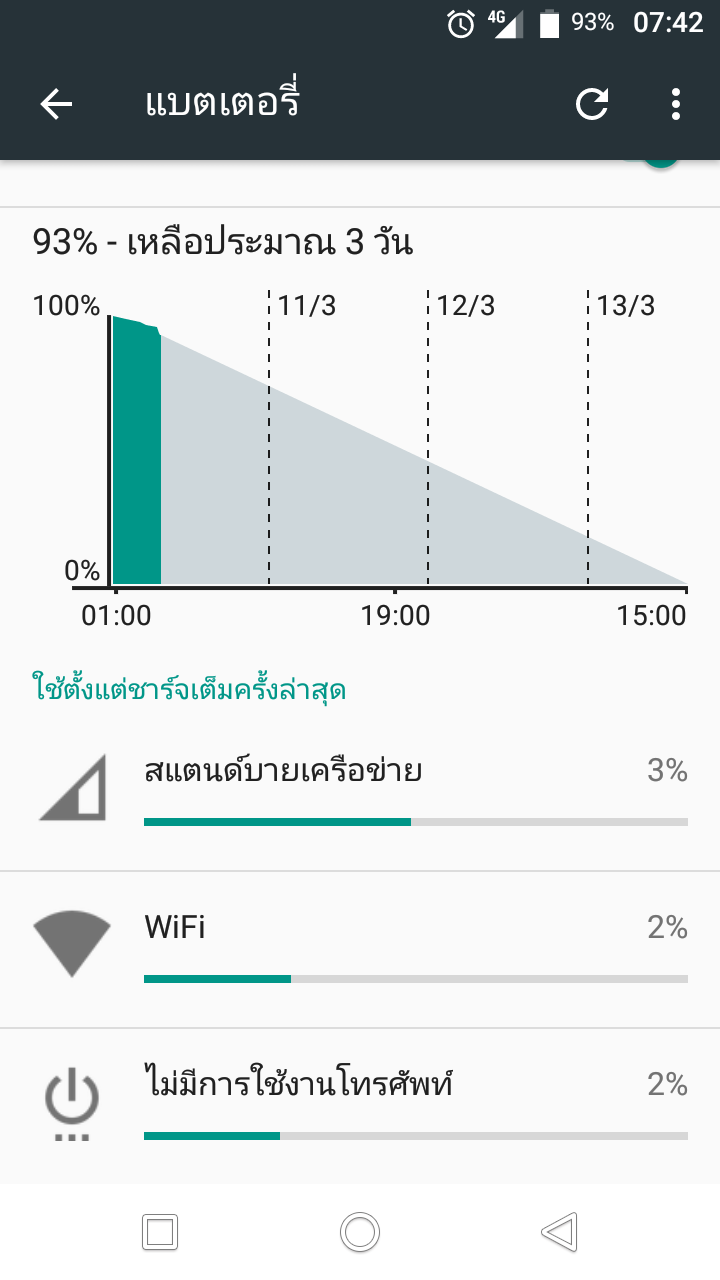Open ไม่มีการใช้งานโทรศัพท์ usage details
Screen dimensions: 720x1280
pyautogui.click(x=360, y=1106)
